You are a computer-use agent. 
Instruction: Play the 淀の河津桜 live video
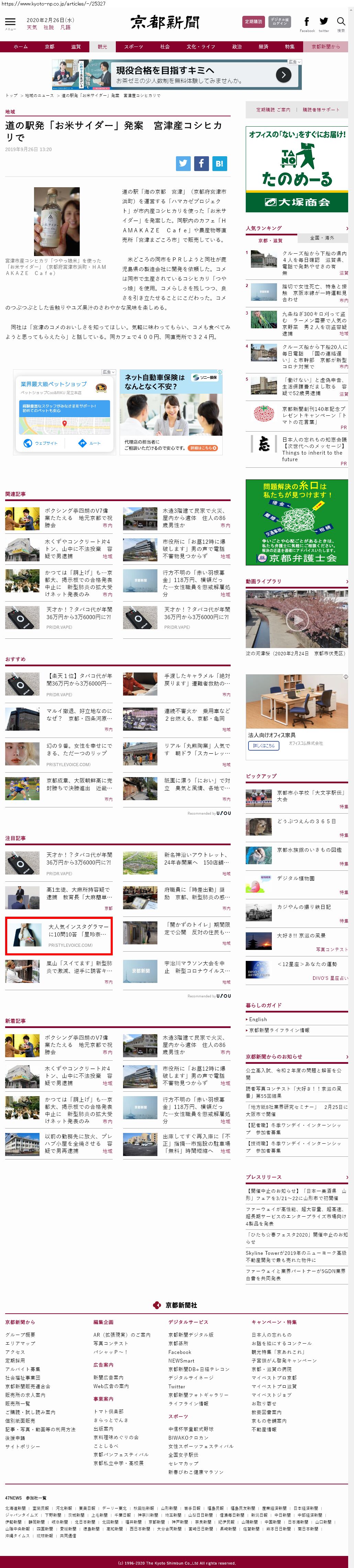tap(297, 620)
